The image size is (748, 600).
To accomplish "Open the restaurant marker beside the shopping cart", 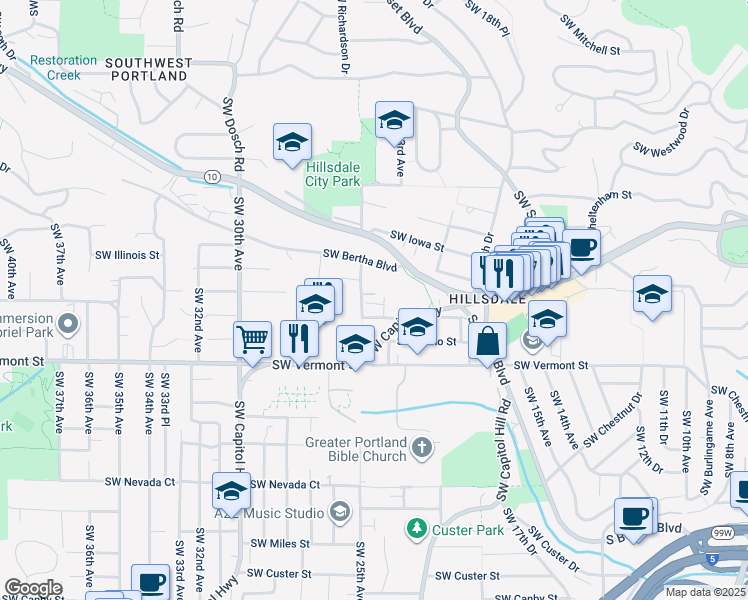I will [x=299, y=338].
